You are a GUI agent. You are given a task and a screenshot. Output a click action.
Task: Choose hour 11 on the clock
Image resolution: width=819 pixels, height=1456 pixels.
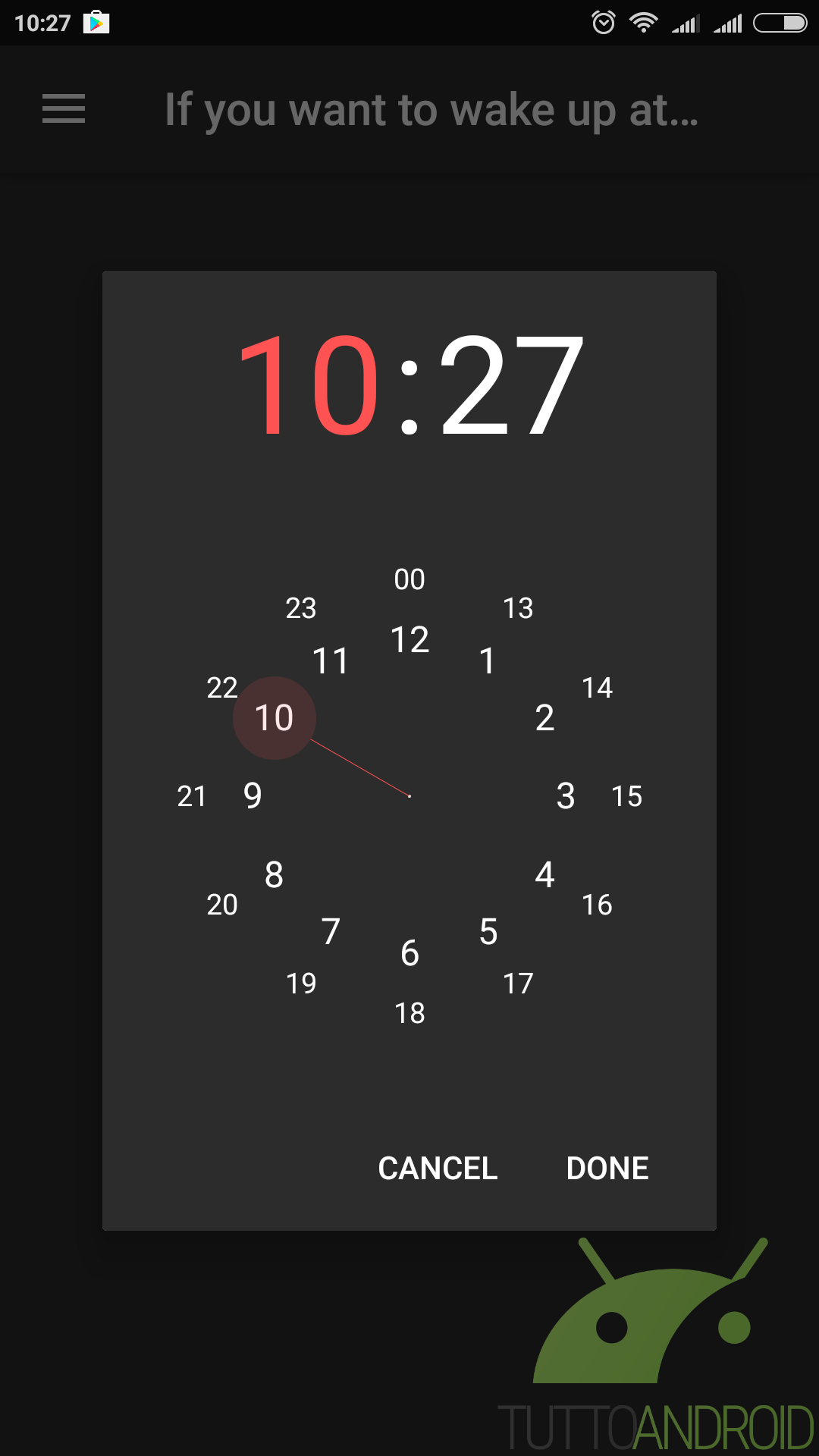331,661
